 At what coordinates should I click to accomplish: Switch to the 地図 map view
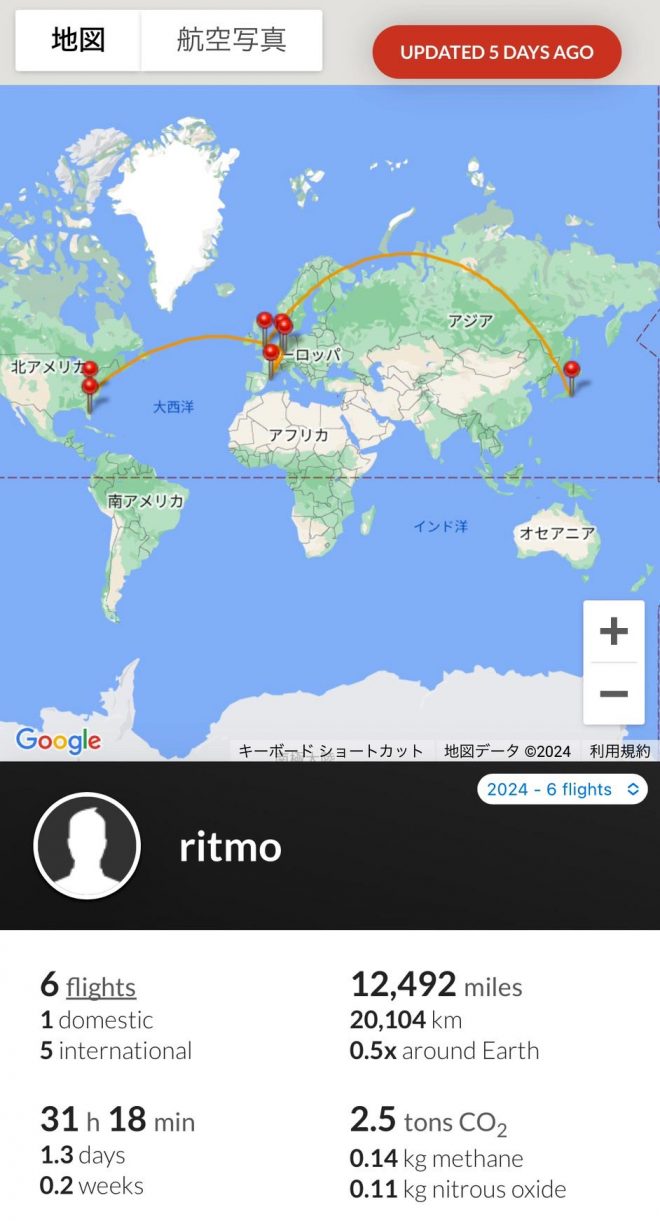pyautogui.click(x=78, y=41)
